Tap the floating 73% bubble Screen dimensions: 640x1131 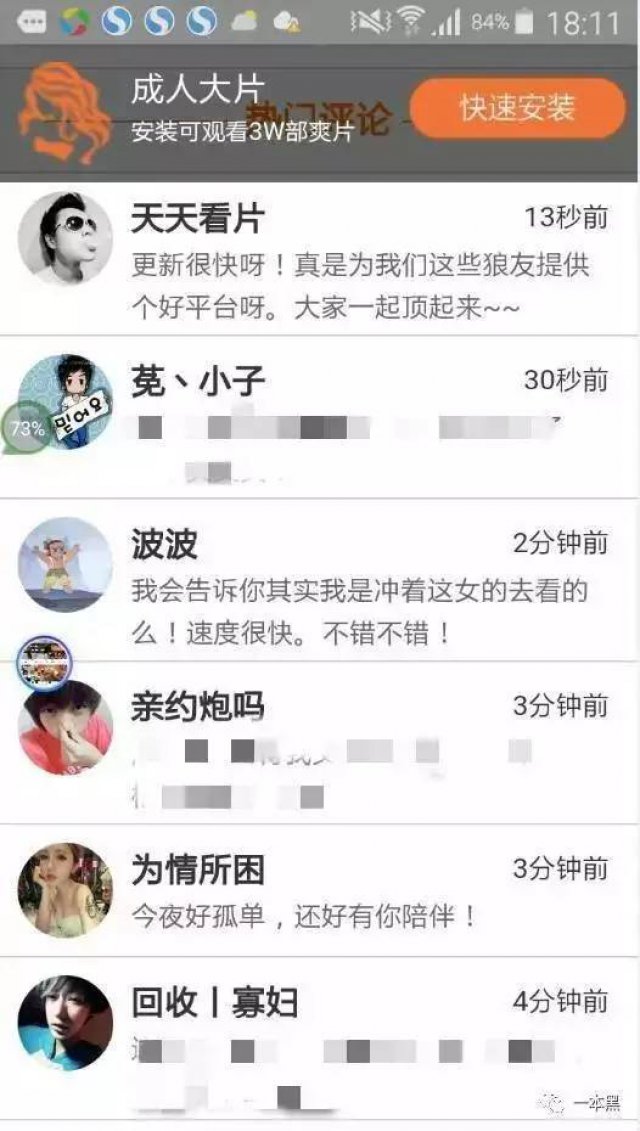(x=27, y=429)
